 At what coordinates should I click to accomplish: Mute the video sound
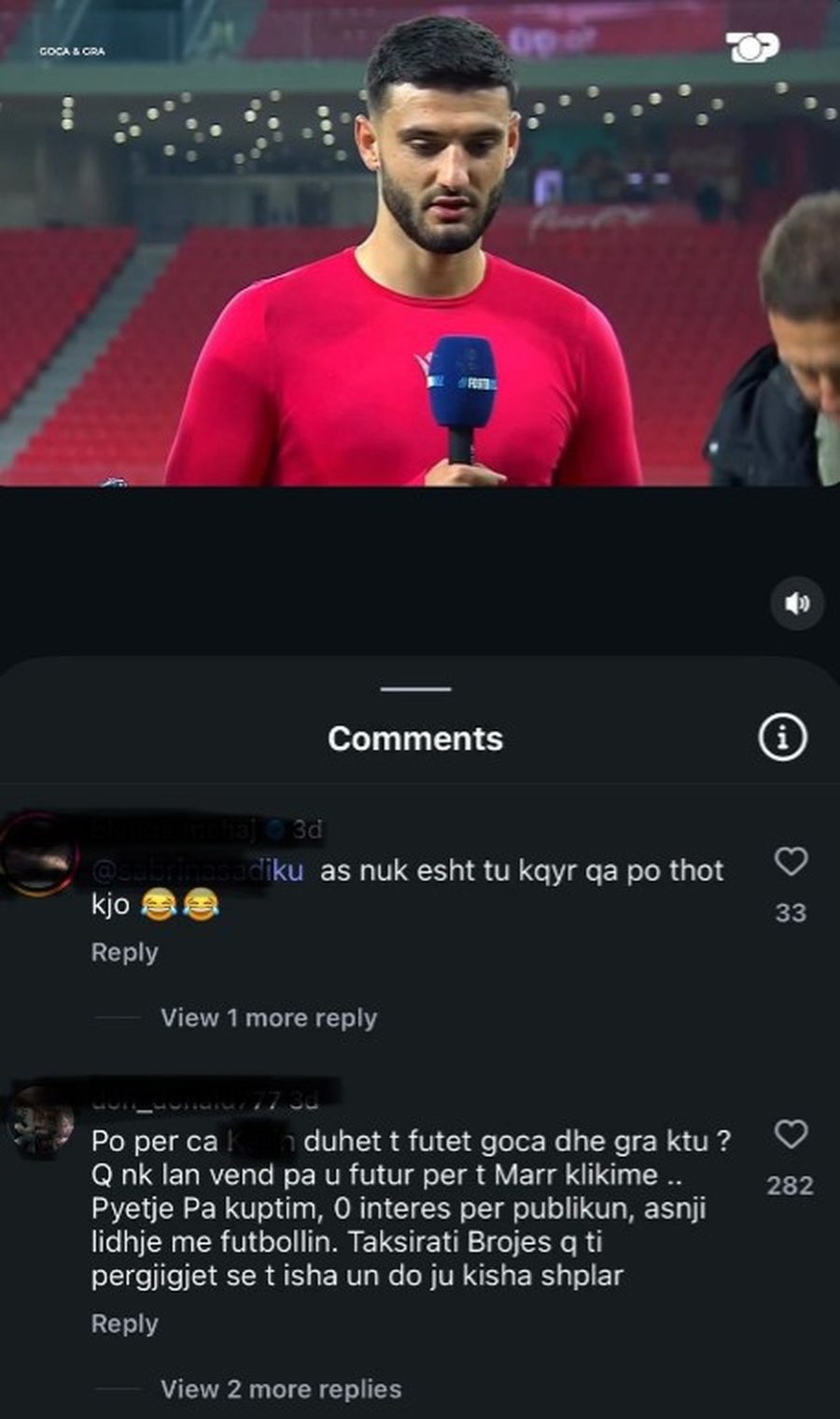point(796,604)
